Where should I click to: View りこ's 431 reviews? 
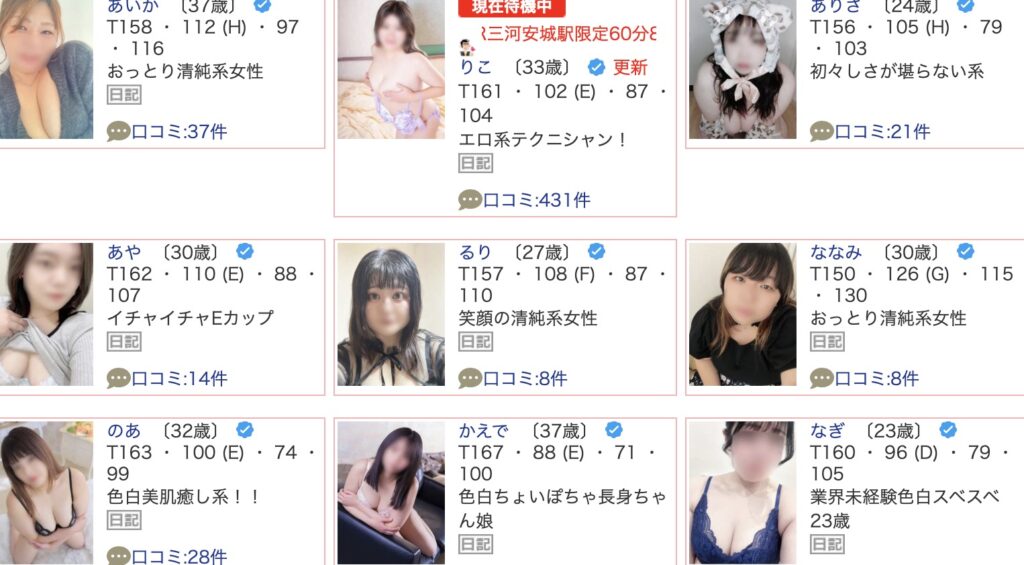pos(536,200)
